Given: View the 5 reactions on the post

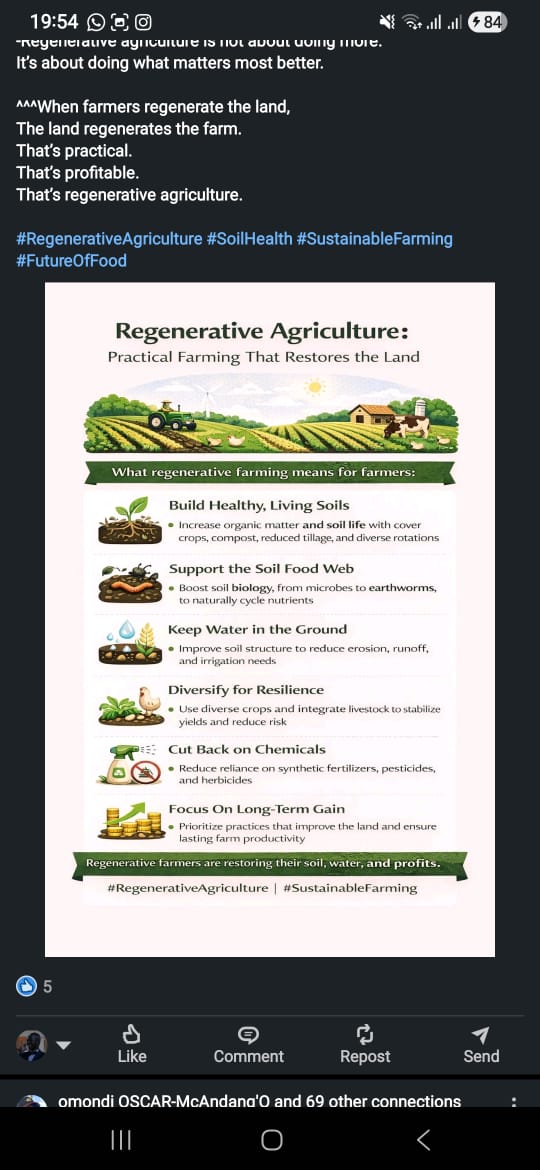Looking at the screenshot, I should tap(34, 986).
